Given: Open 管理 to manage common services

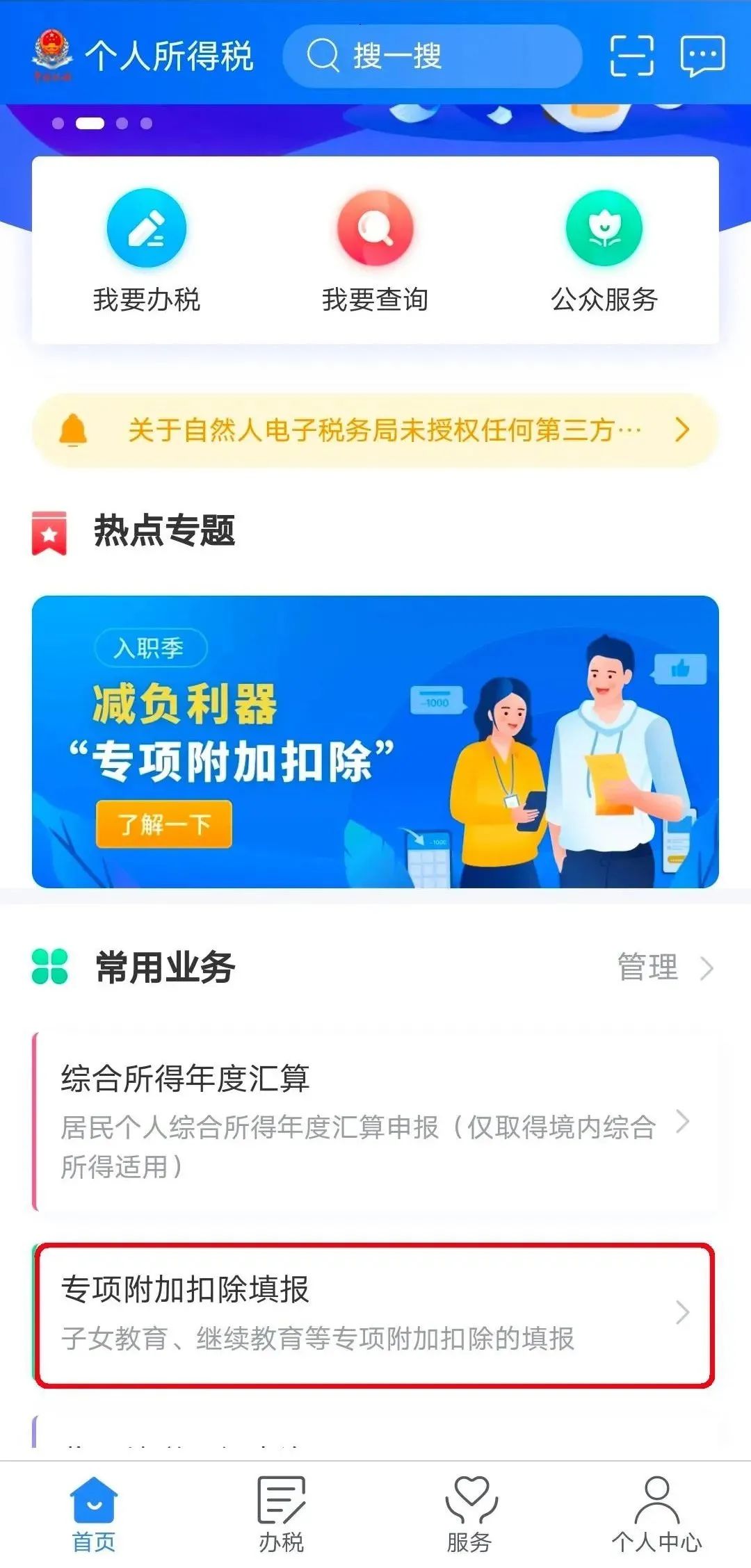Looking at the screenshot, I should coord(647,966).
